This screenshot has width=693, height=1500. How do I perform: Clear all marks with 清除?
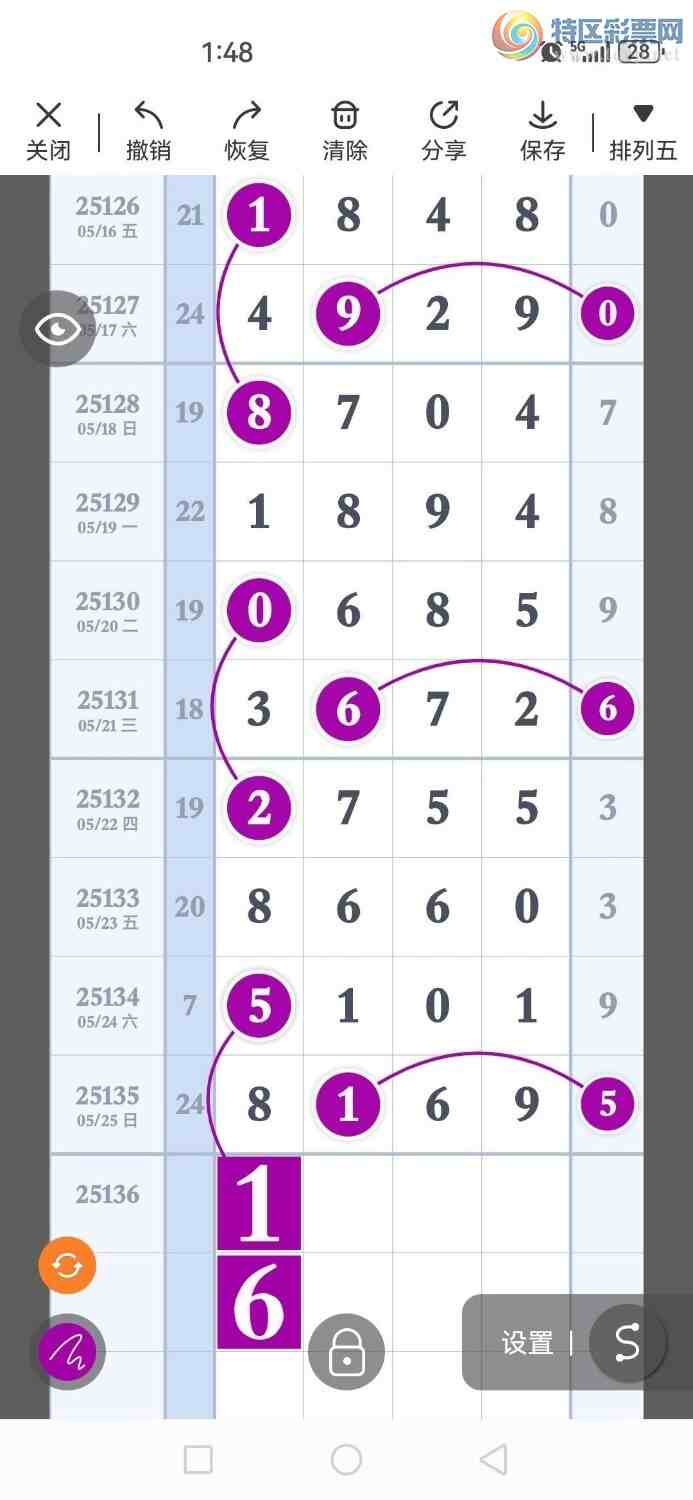[345, 130]
